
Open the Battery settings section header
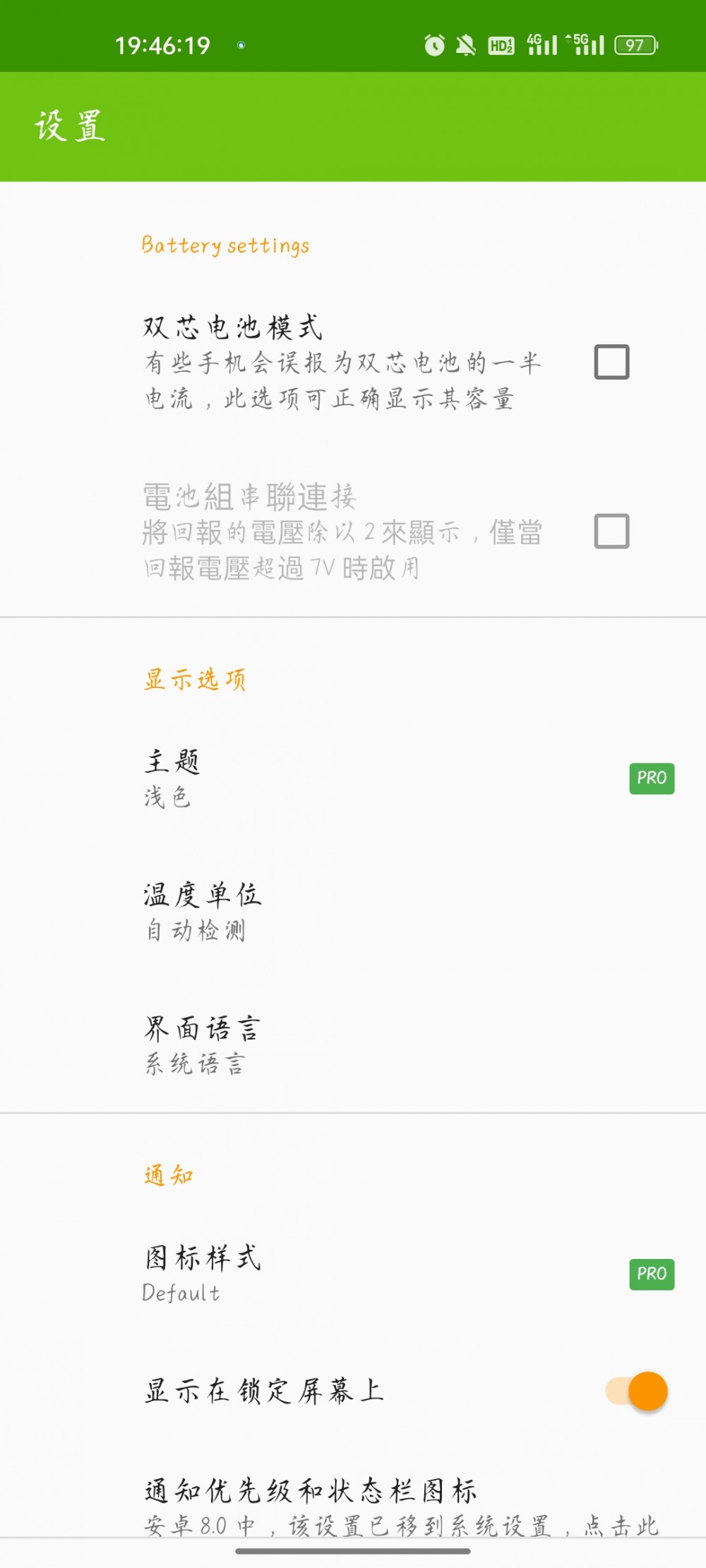226,246
